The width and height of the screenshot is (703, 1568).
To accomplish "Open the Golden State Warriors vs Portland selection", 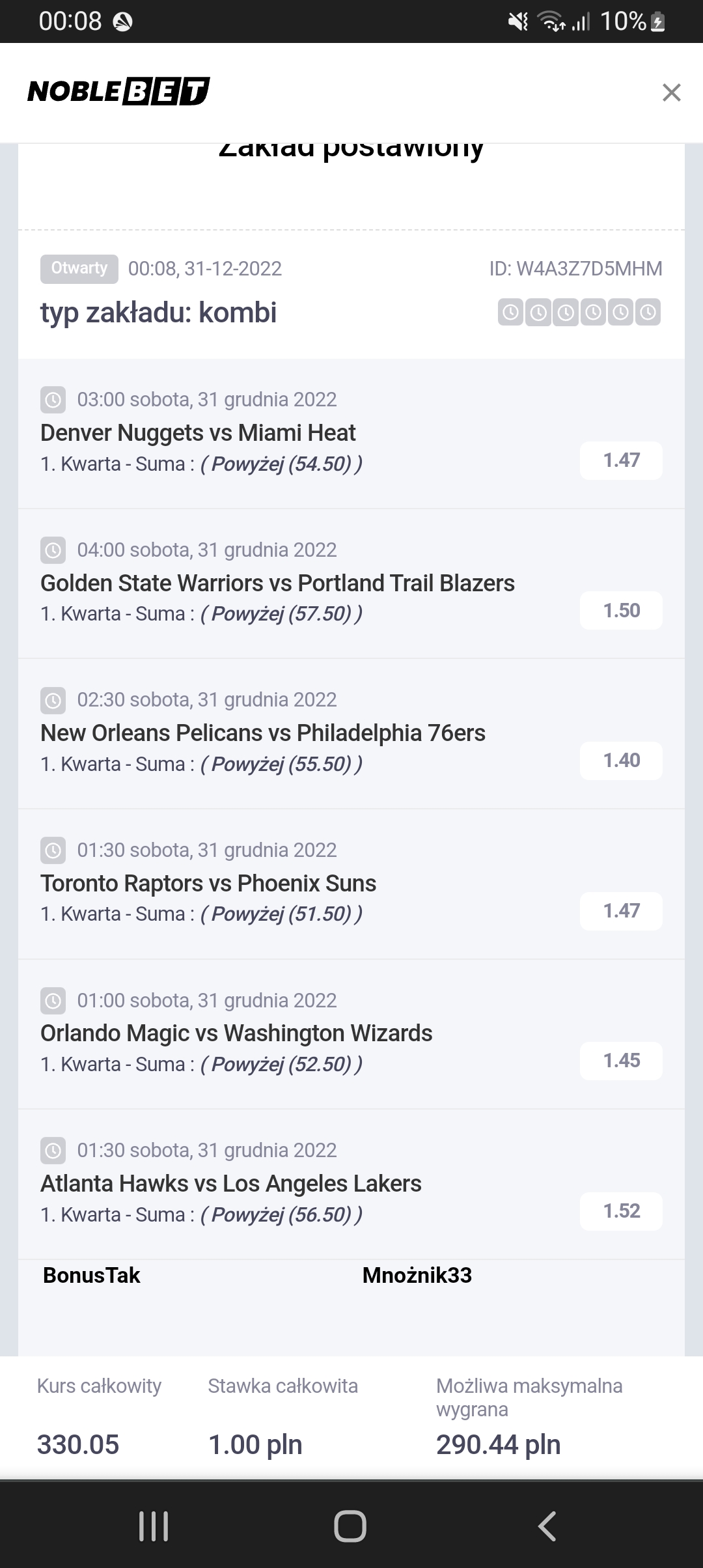I will pos(351,584).
